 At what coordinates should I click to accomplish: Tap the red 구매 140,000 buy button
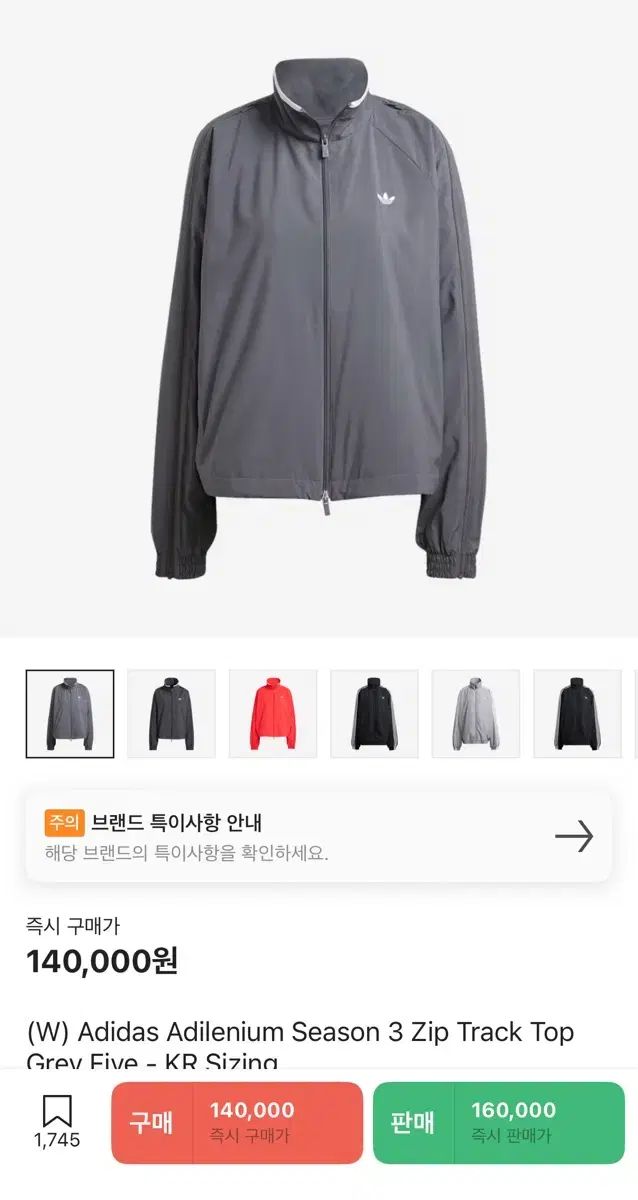pyautogui.click(x=237, y=1123)
